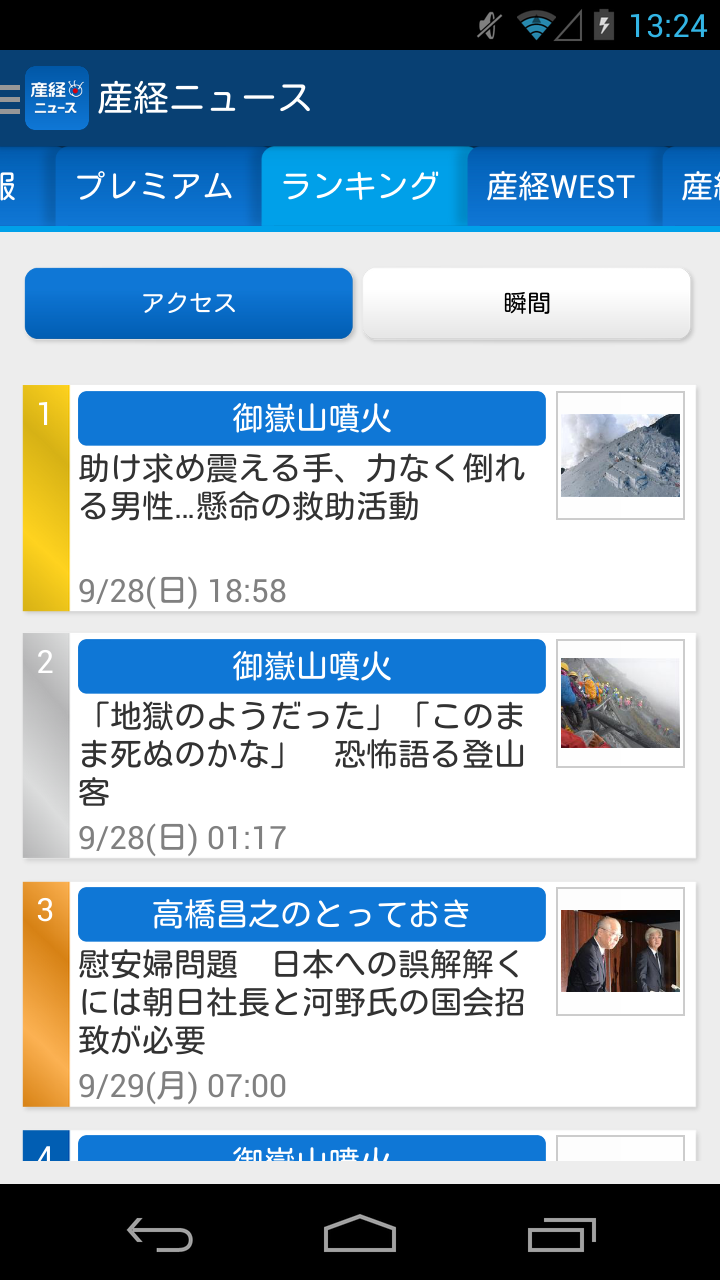Tap the battery charging indicator

605,25
